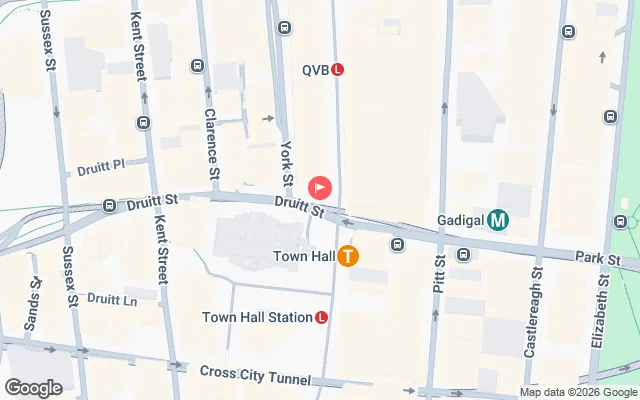640x400 pixels.
Task: Select the Town Hall train station marker
Action: tap(347, 256)
